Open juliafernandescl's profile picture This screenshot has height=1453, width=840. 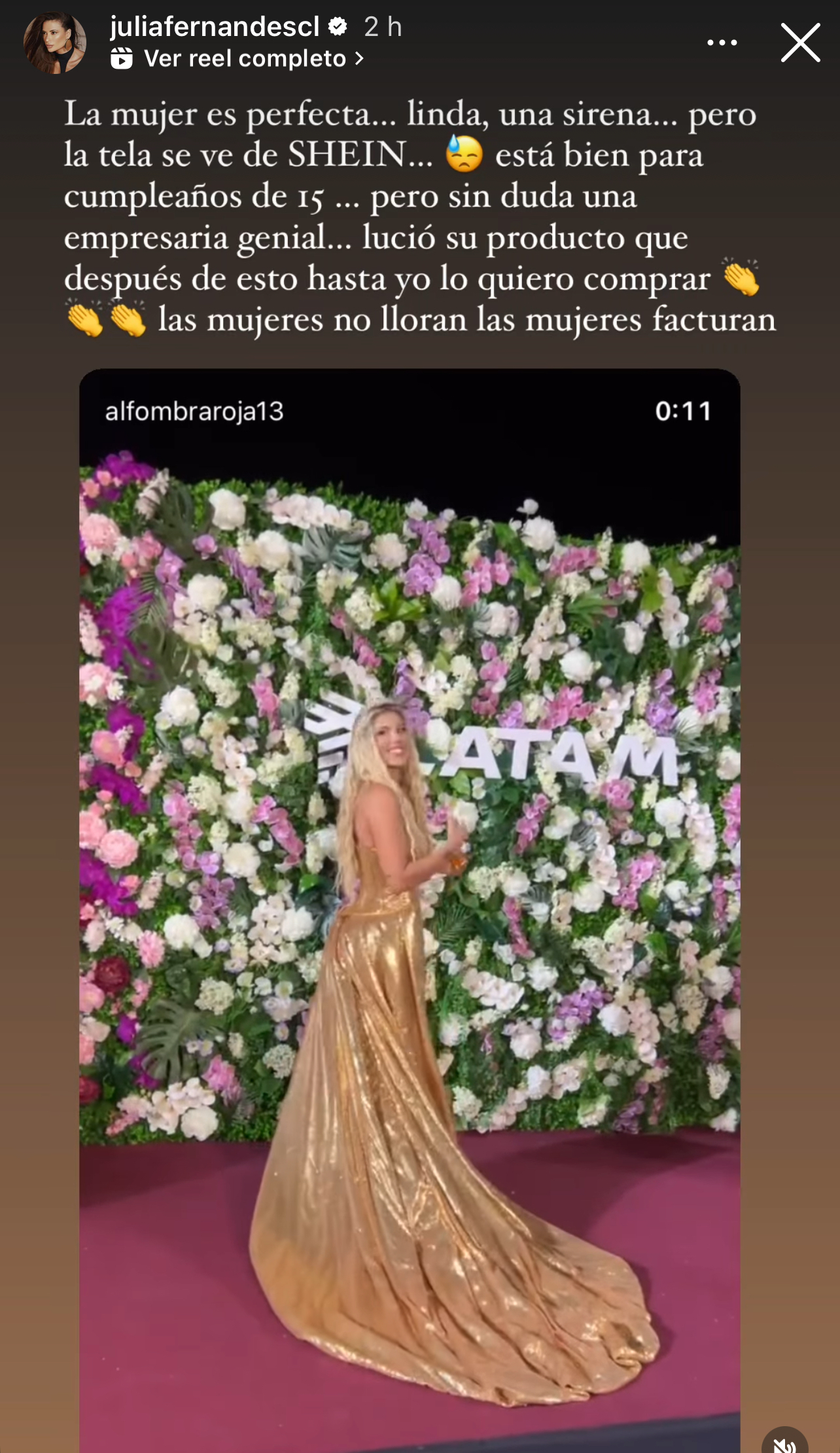55,43
